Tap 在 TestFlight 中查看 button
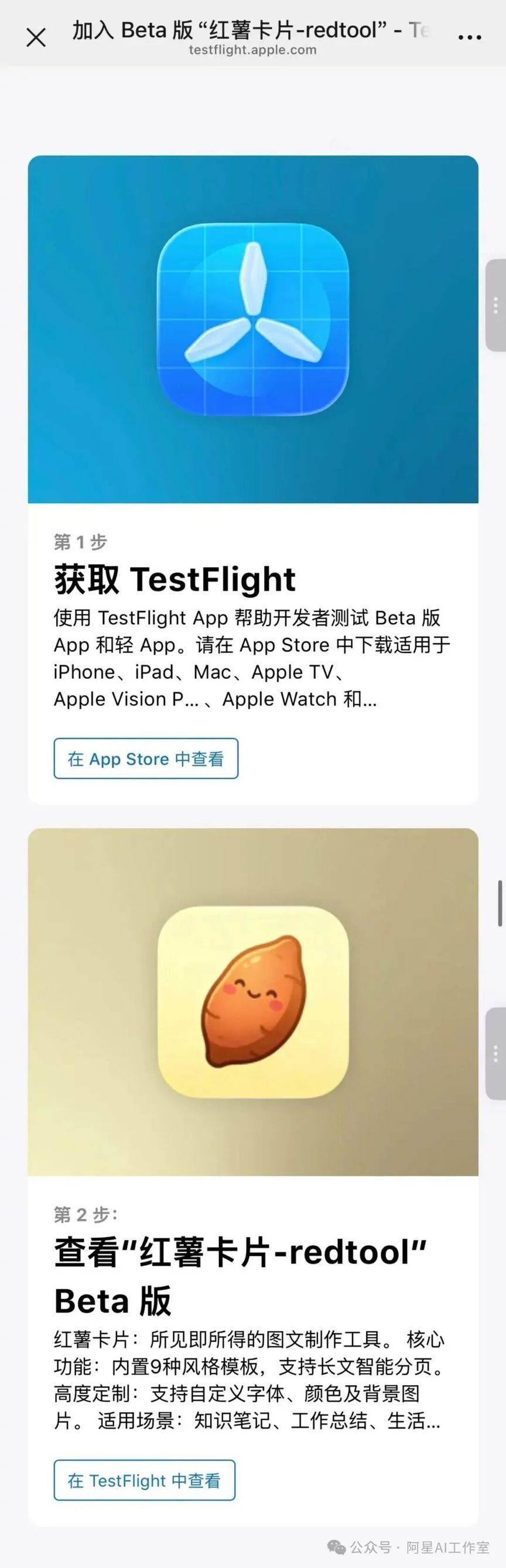Viewport: 506px width, 1568px height. 144,1480
